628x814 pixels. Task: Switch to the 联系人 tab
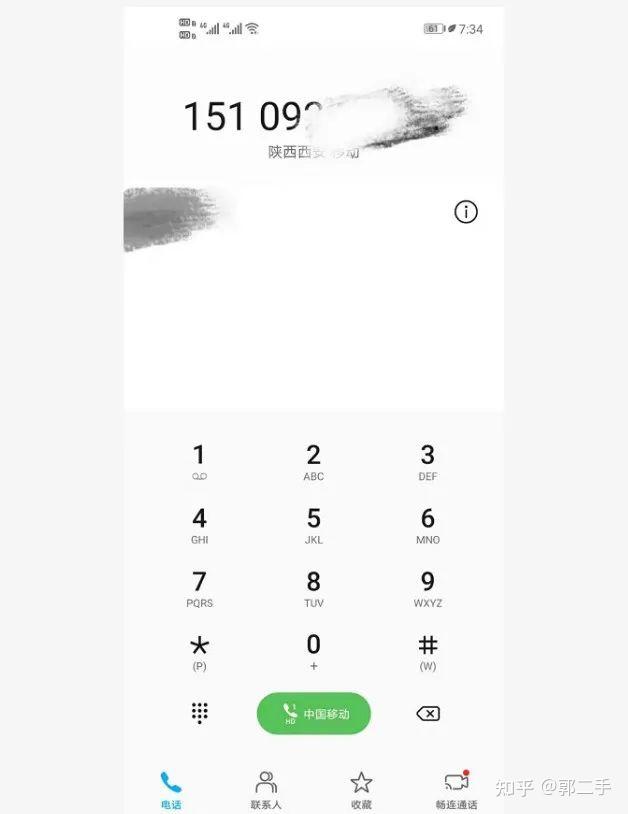(x=266, y=789)
